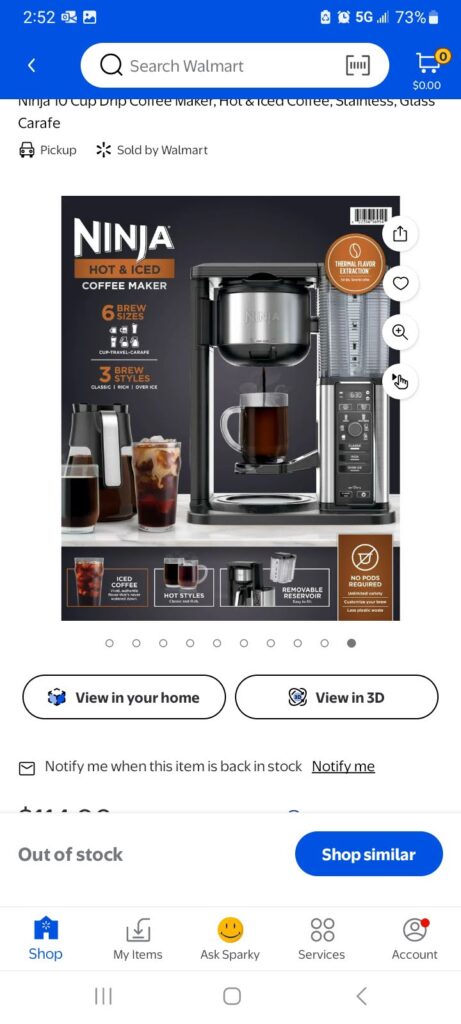Viewport: 461px width, 1024px height.
Task: Go back using the top-left arrow
Action: pos(31,65)
